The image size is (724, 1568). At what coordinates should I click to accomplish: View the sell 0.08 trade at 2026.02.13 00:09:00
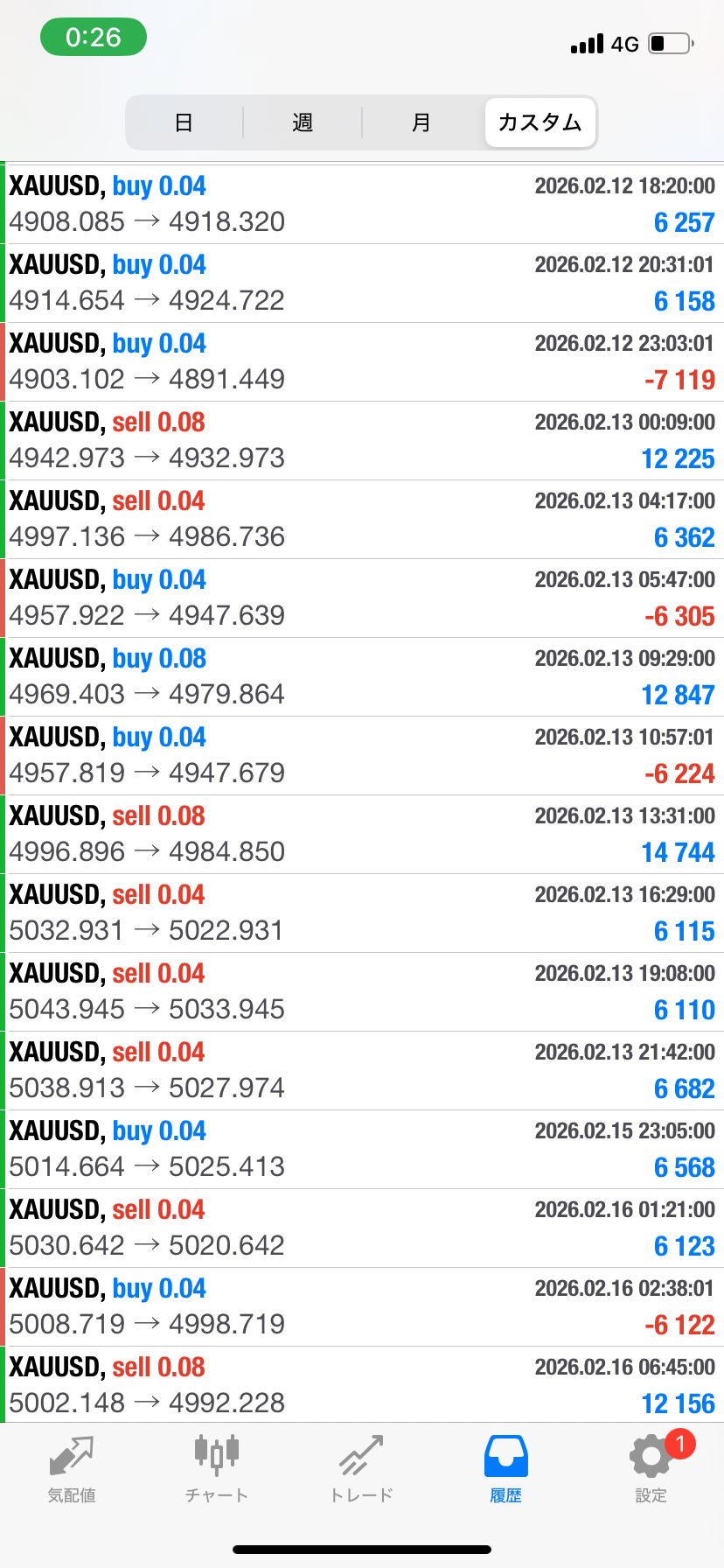[x=362, y=440]
